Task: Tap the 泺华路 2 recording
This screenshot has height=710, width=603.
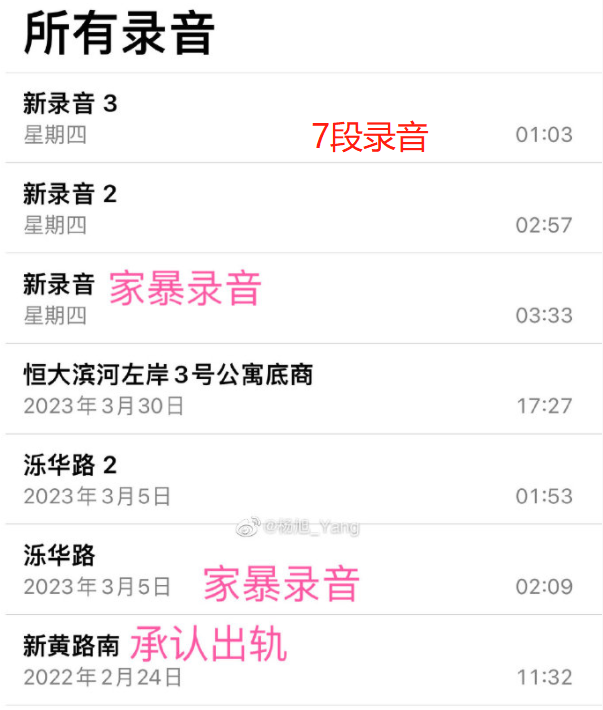Action: click(70, 465)
